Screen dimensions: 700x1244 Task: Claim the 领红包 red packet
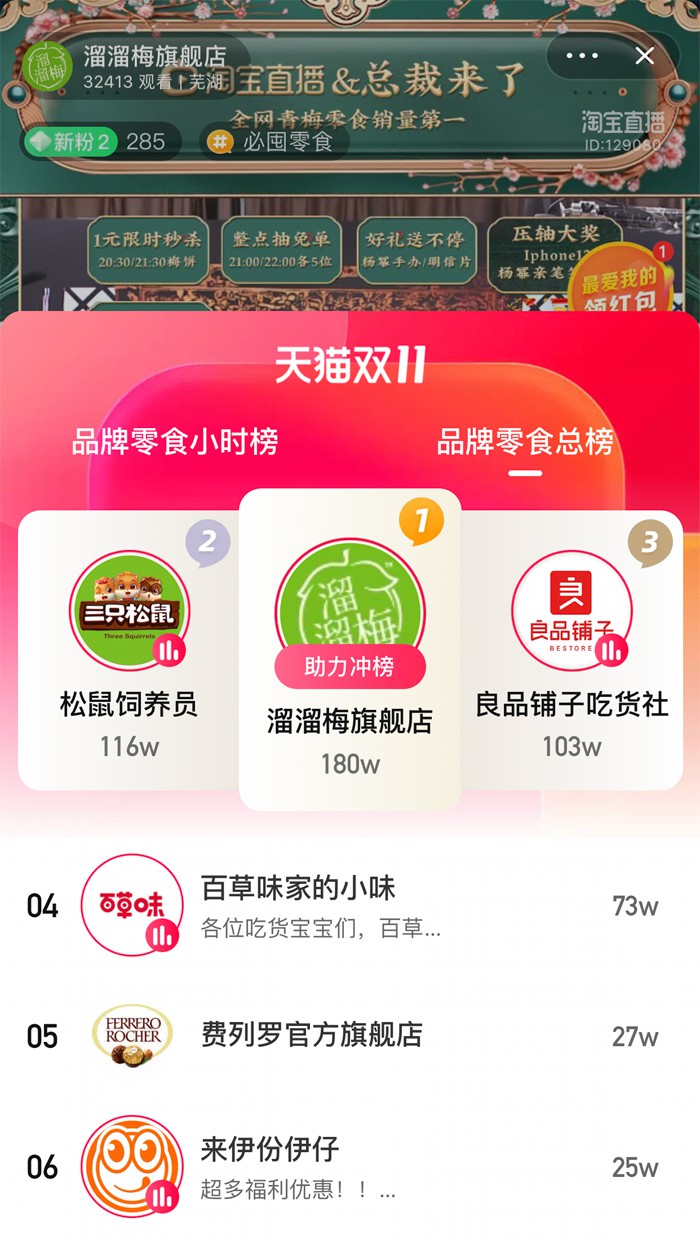click(x=620, y=282)
